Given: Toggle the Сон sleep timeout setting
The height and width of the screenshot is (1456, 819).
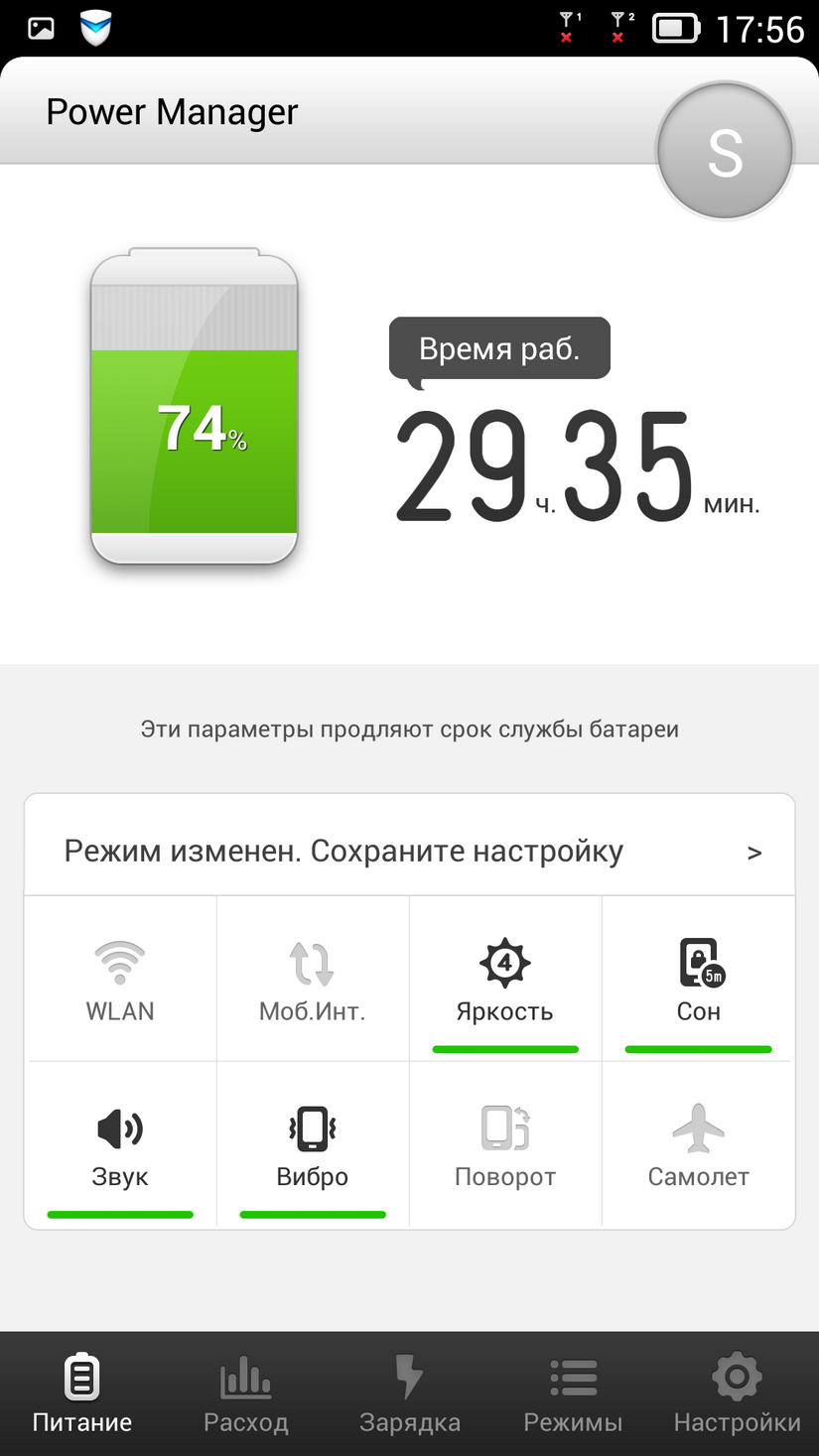Looking at the screenshot, I should tap(698, 979).
